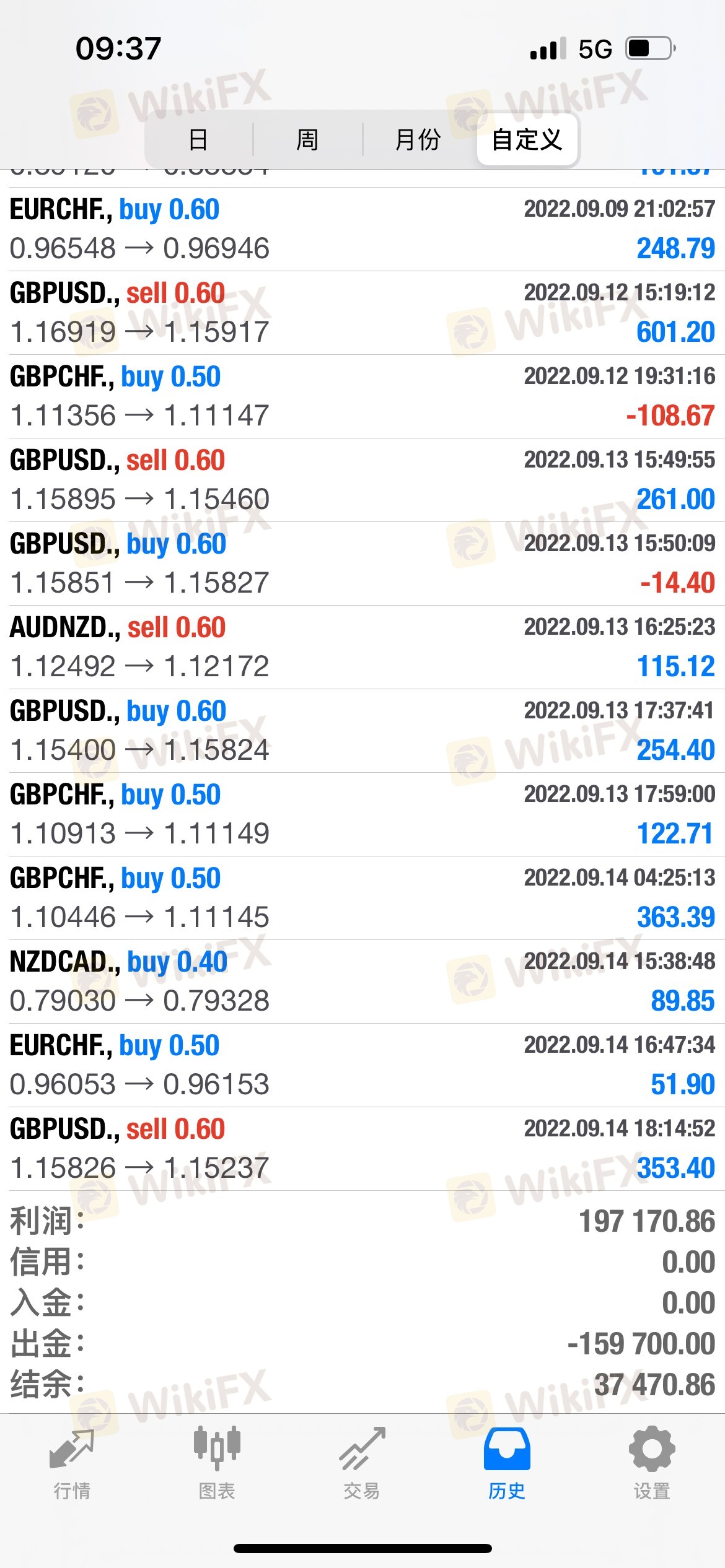Open the GBPUSD sell trade with 353.40 profit
This screenshot has width=725, height=1568.
point(362,1149)
